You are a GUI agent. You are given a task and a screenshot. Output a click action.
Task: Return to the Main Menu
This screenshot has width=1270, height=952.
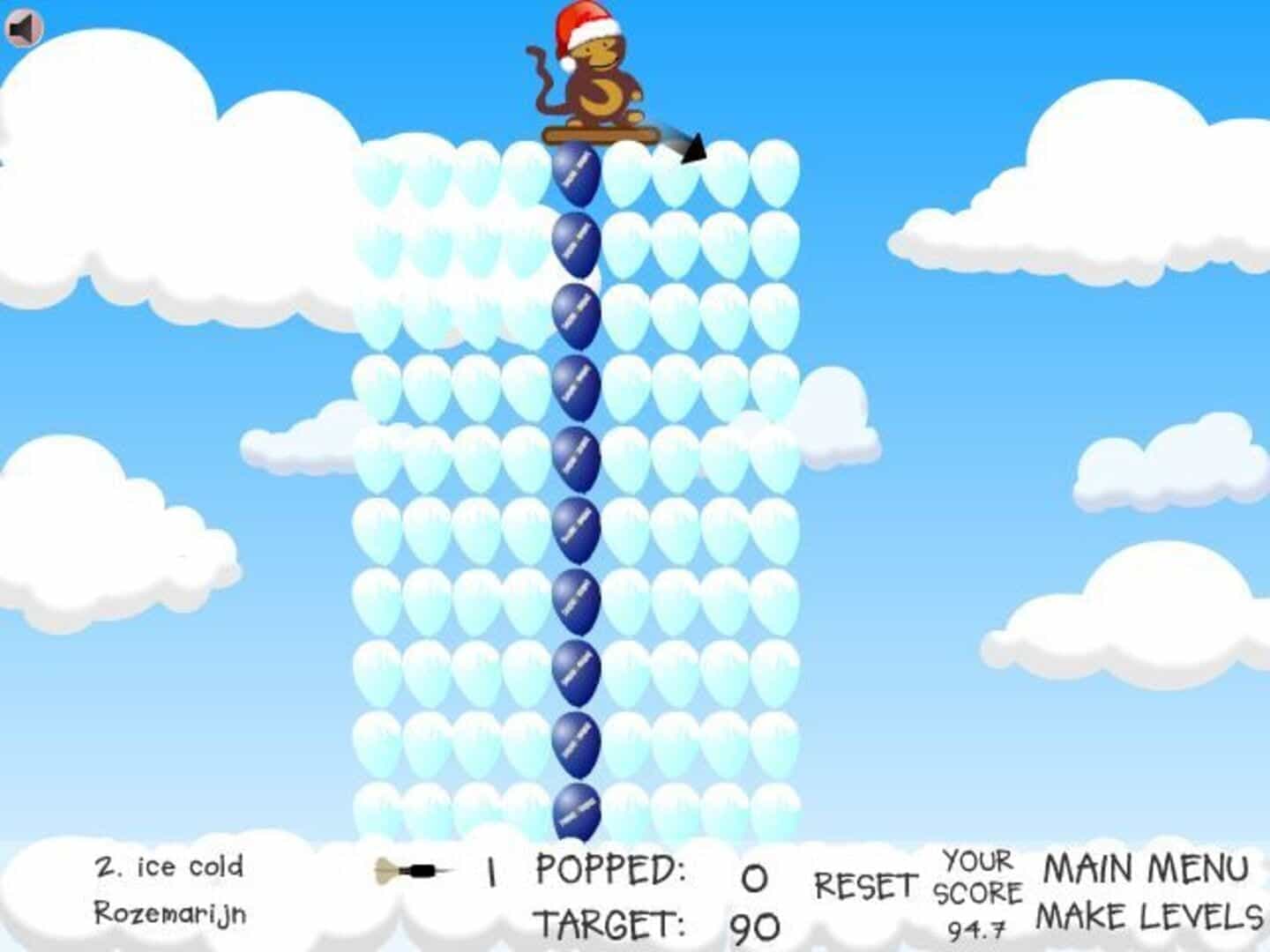[x=1146, y=869]
